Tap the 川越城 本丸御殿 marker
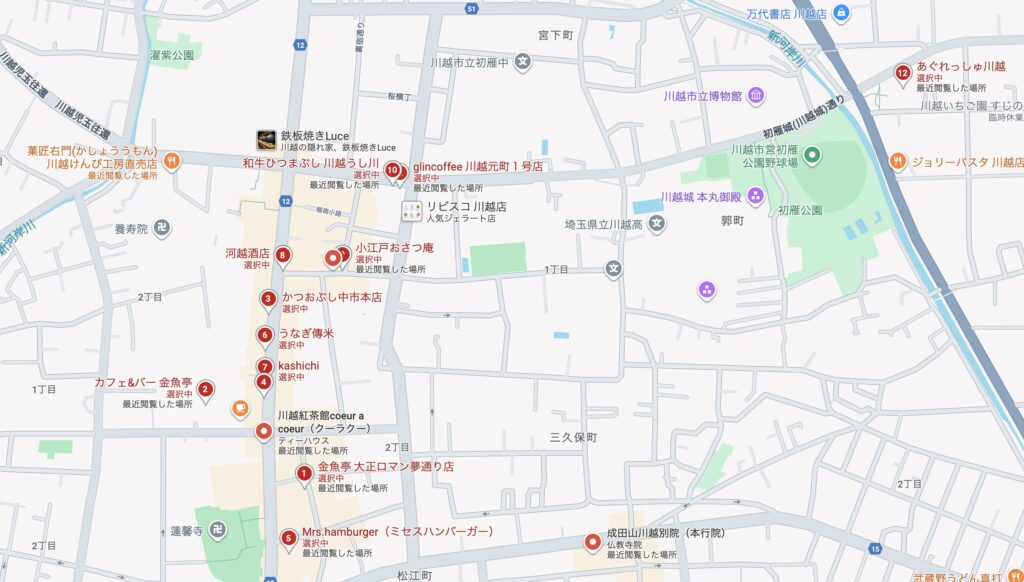This screenshot has height=582, width=1024. coord(755,196)
